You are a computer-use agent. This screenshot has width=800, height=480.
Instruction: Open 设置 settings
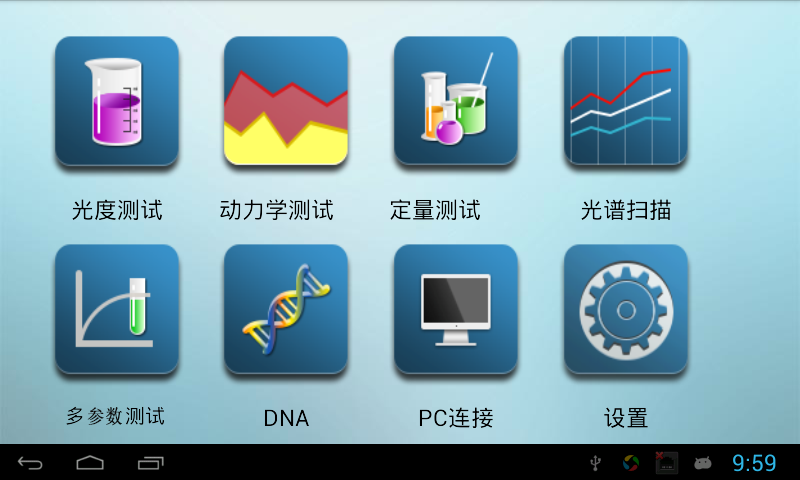point(625,309)
